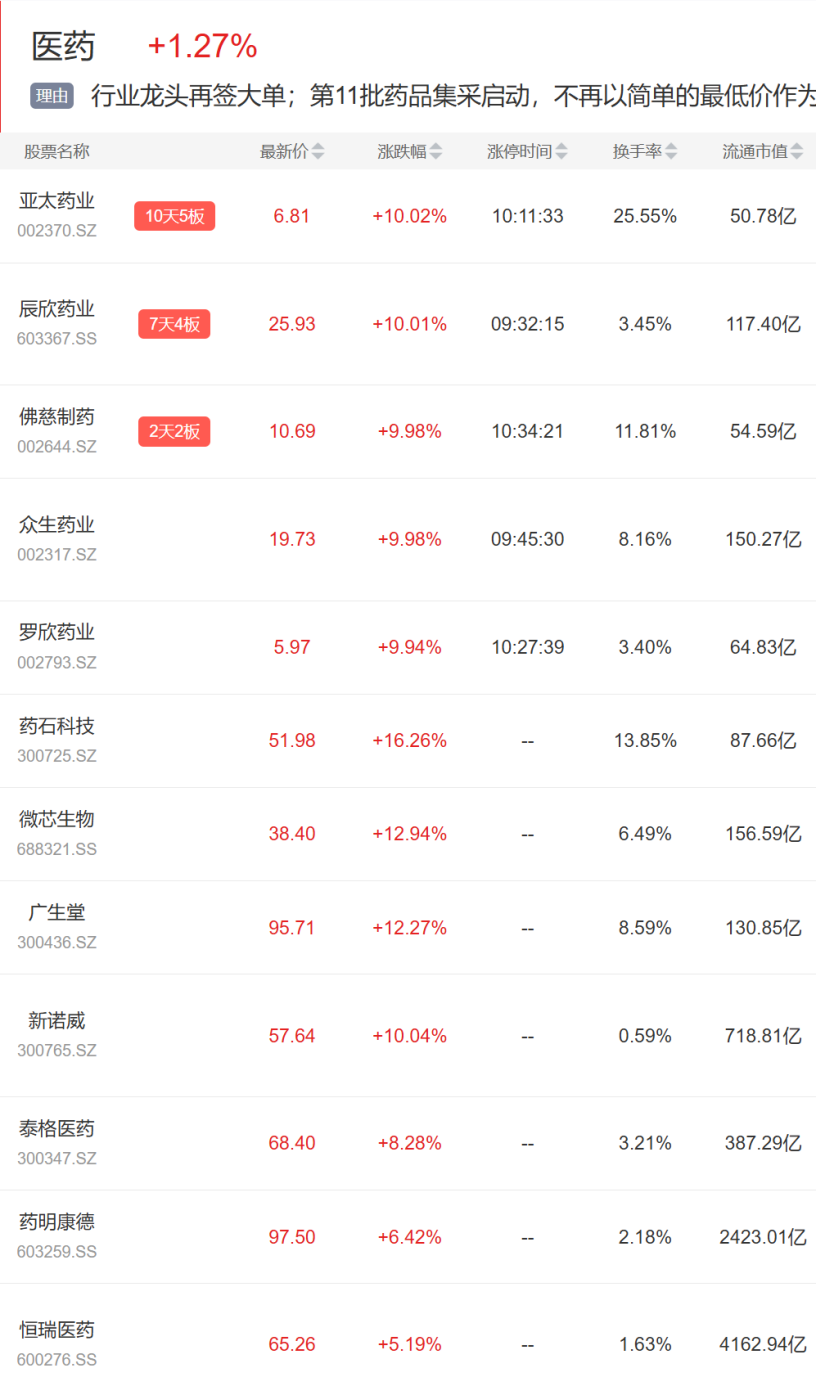The height and width of the screenshot is (1395, 816).
Task: Select the 恒瑞医药 row
Action: tap(408, 1339)
